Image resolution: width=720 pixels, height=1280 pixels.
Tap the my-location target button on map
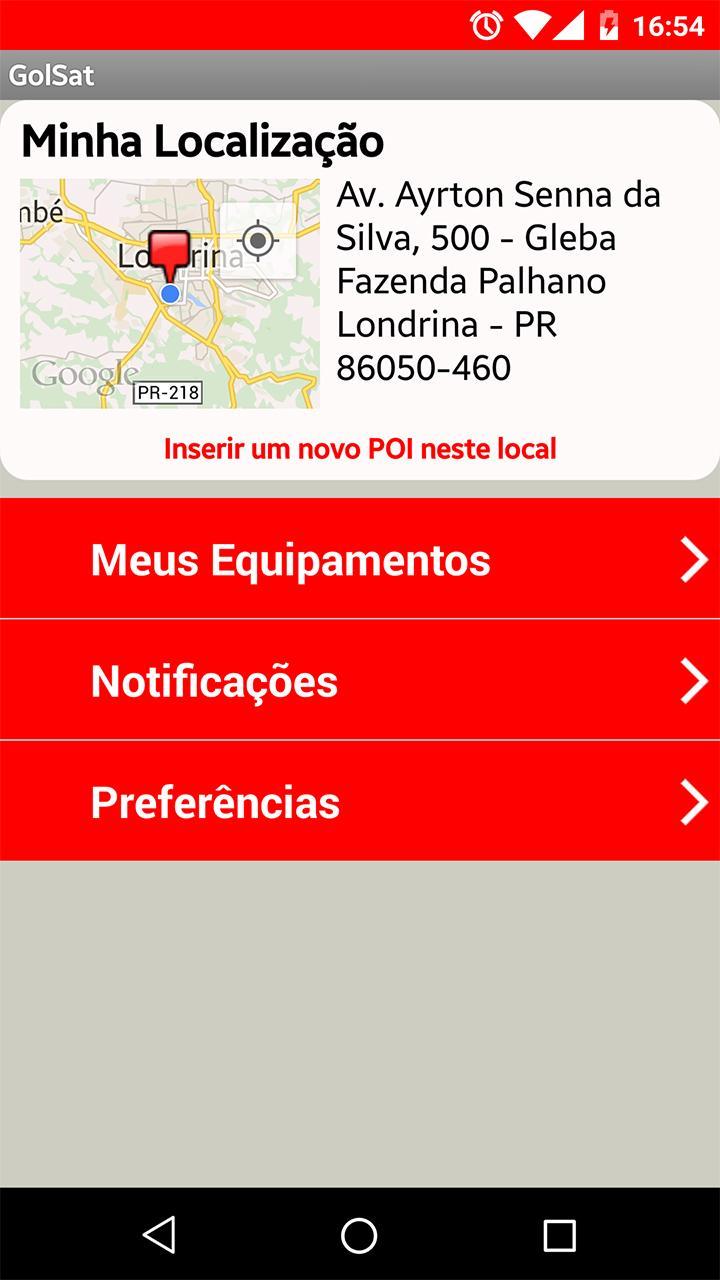(258, 241)
